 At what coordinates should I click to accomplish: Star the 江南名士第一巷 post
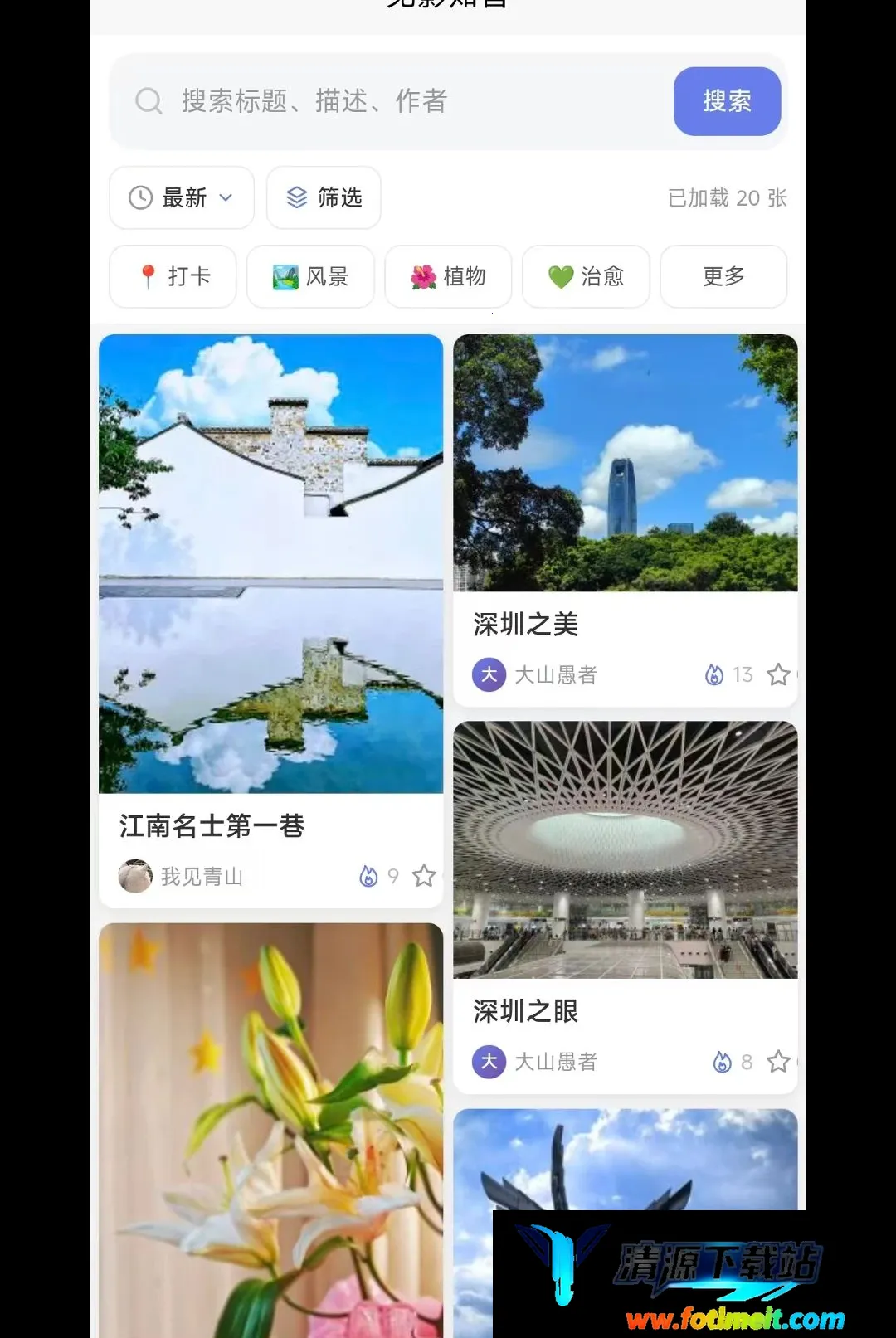(424, 876)
